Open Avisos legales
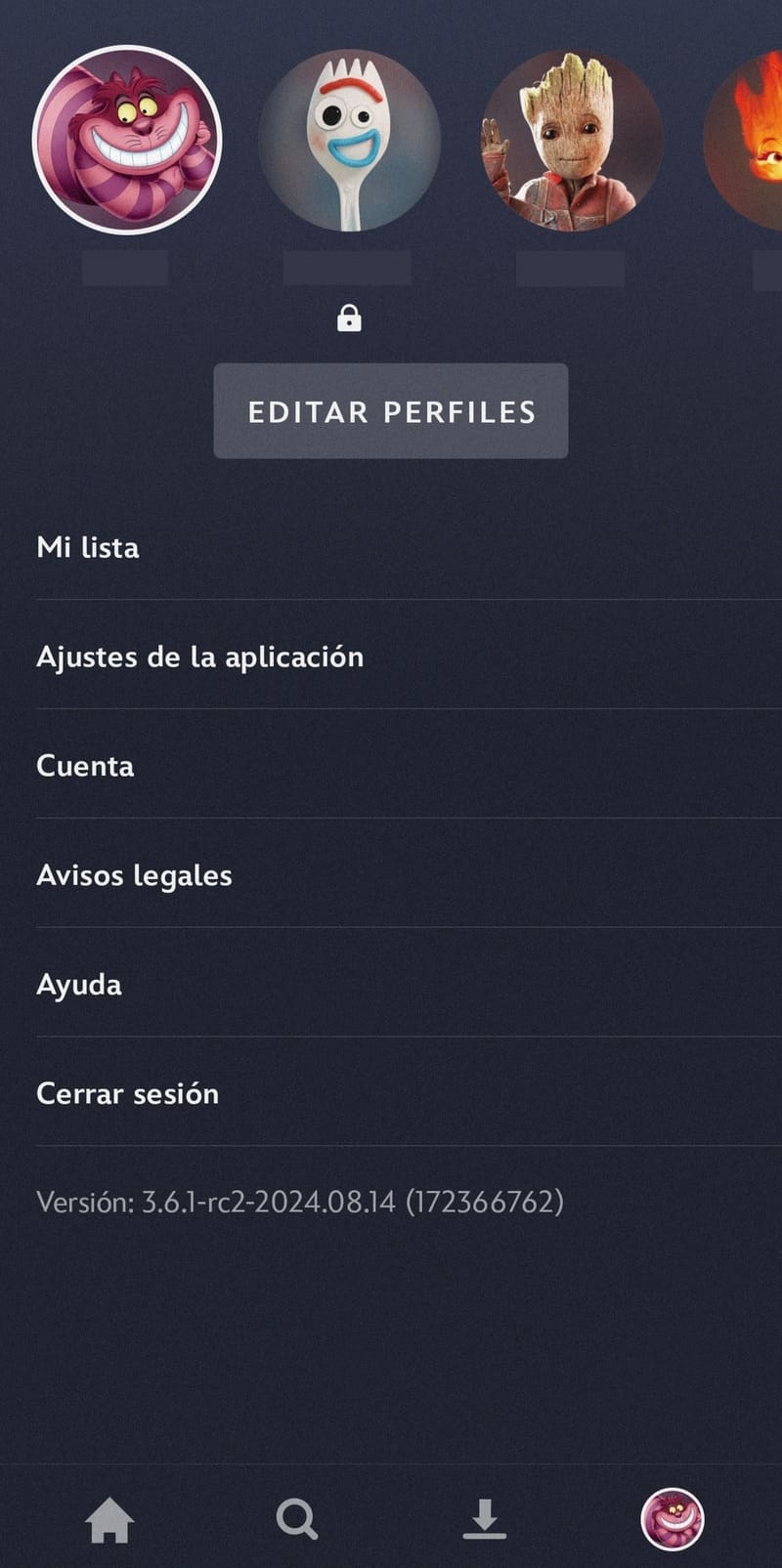Image resolution: width=782 pixels, height=1568 pixels. click(x=134, y=876)
